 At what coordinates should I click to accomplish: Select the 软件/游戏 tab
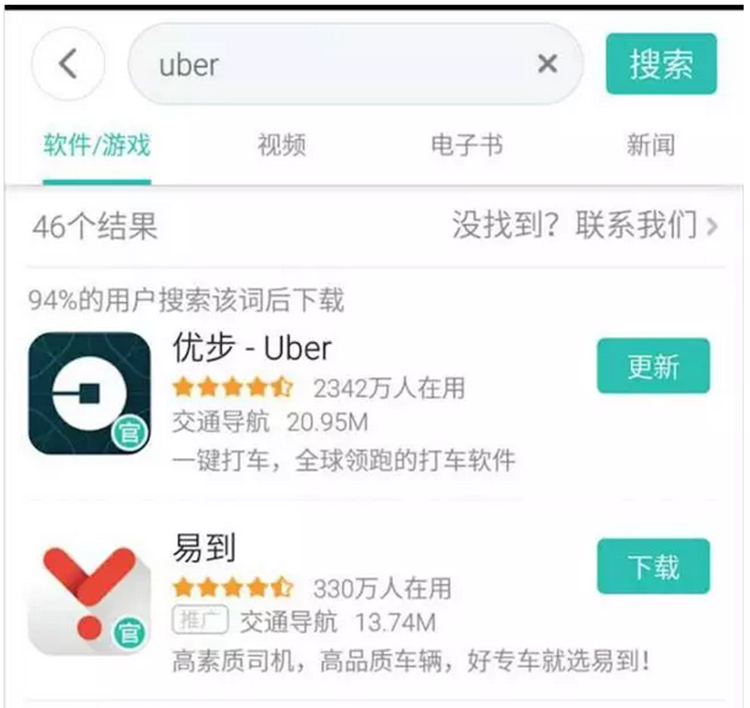97,146
